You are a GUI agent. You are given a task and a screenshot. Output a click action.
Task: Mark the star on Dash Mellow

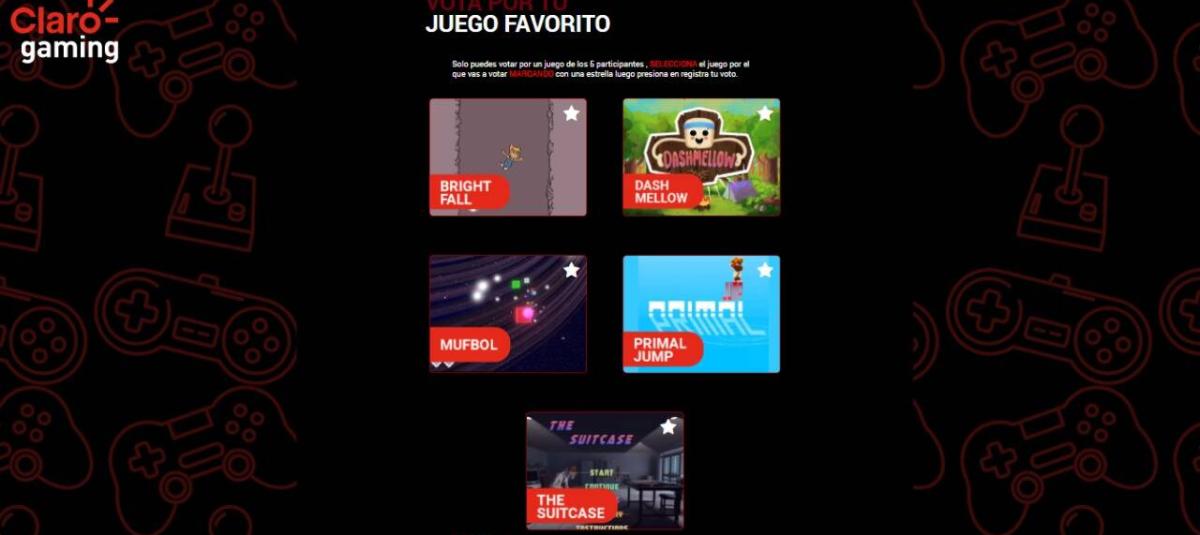coord(765,113)
